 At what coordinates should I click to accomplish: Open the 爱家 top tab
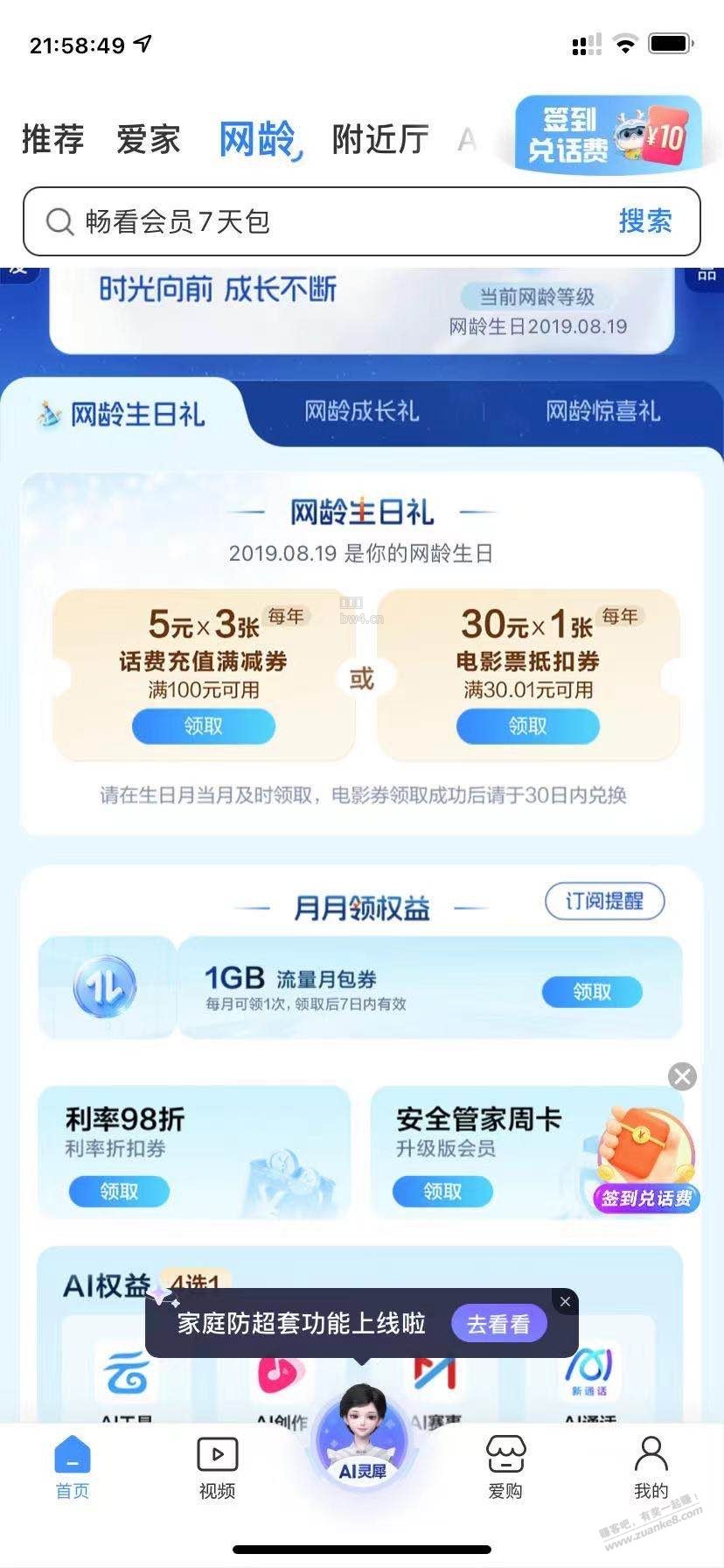pos(149,139)
